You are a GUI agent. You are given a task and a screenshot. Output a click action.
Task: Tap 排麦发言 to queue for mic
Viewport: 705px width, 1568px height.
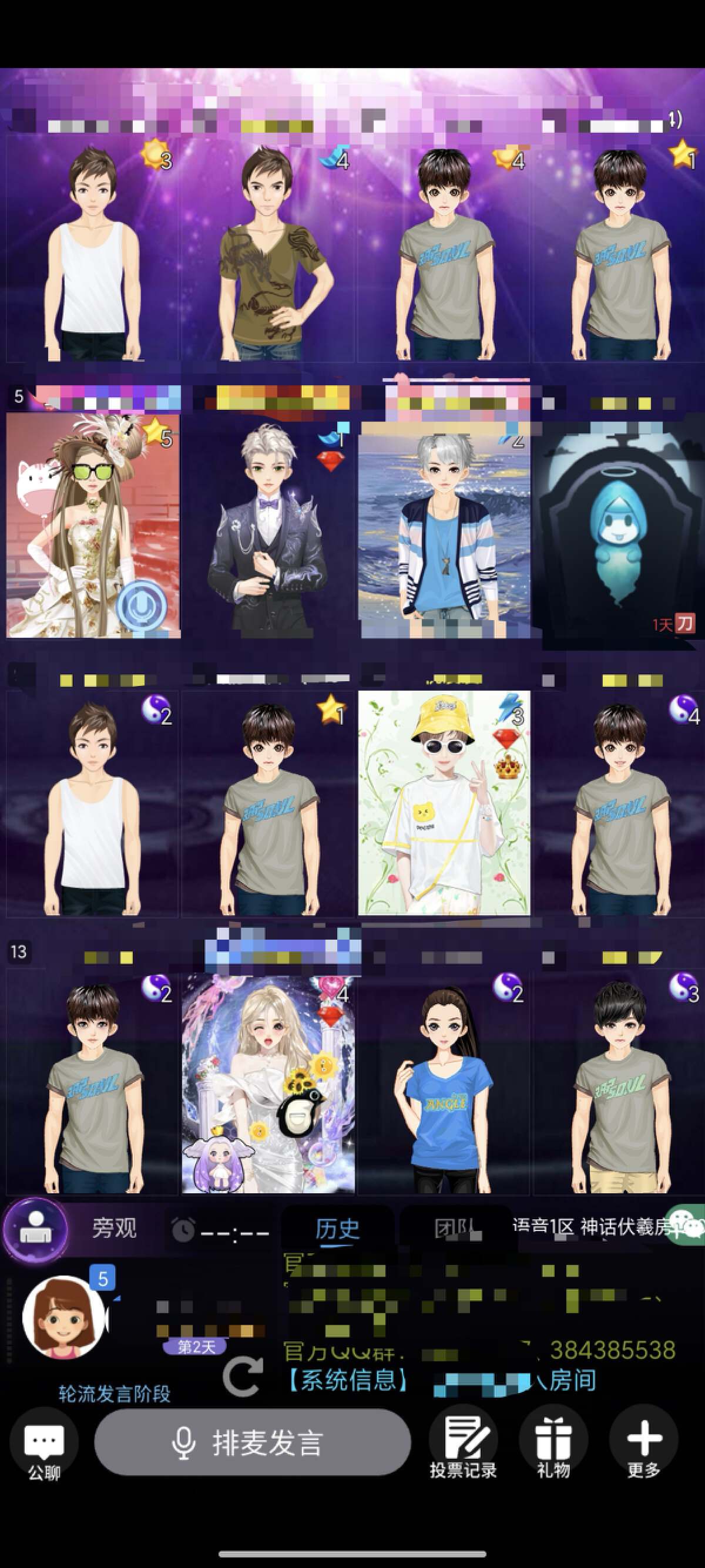point(252,1442)
